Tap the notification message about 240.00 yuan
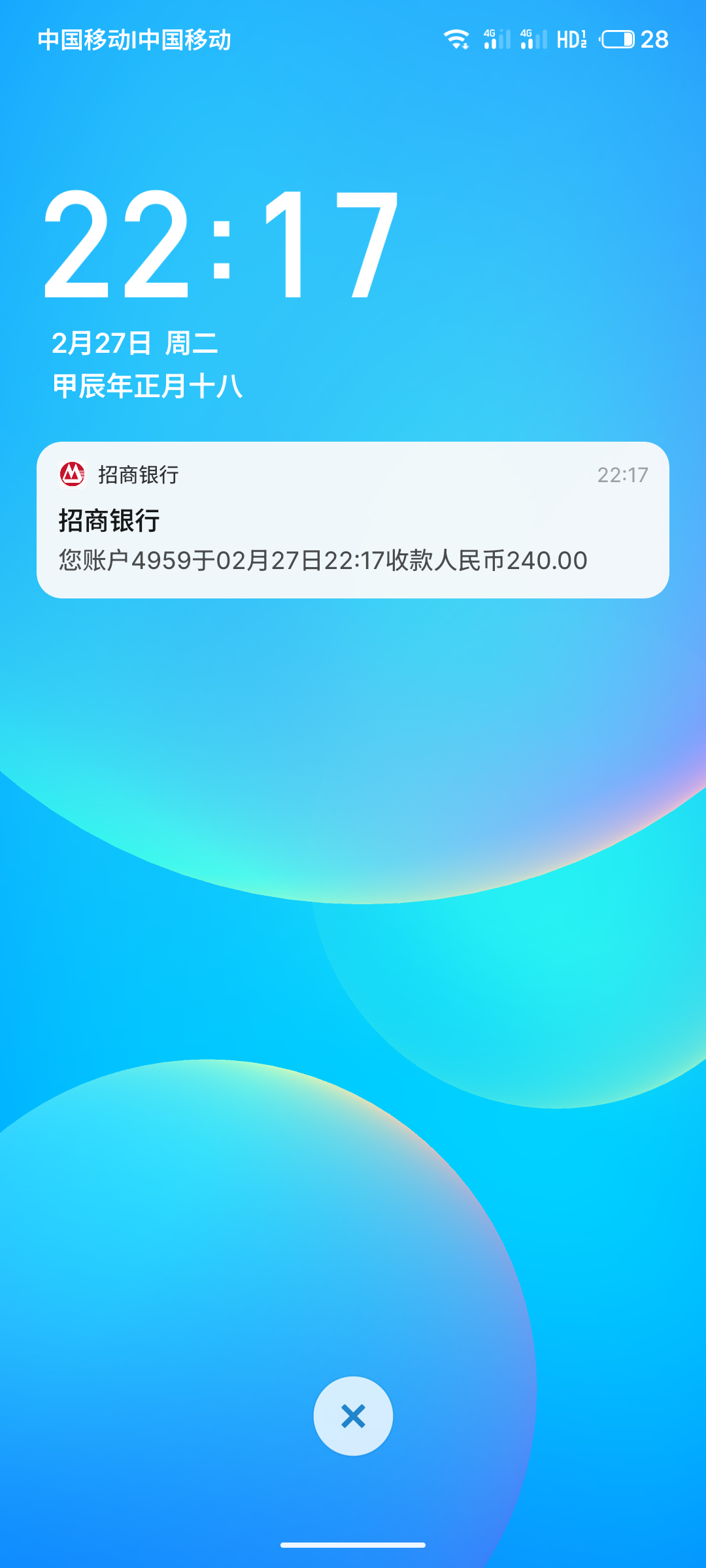 click(x=322, y=560)
